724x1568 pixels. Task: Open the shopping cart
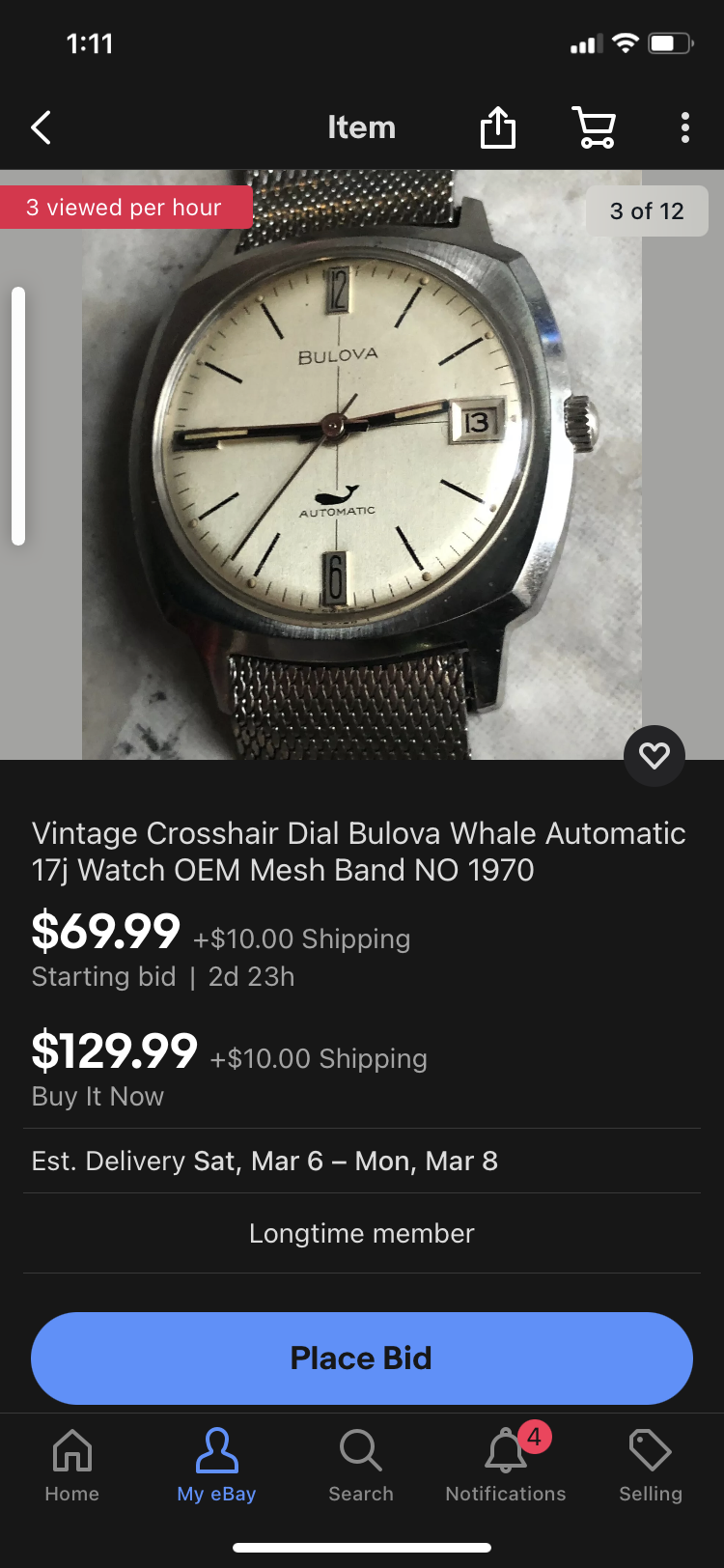tap(594, 127)
